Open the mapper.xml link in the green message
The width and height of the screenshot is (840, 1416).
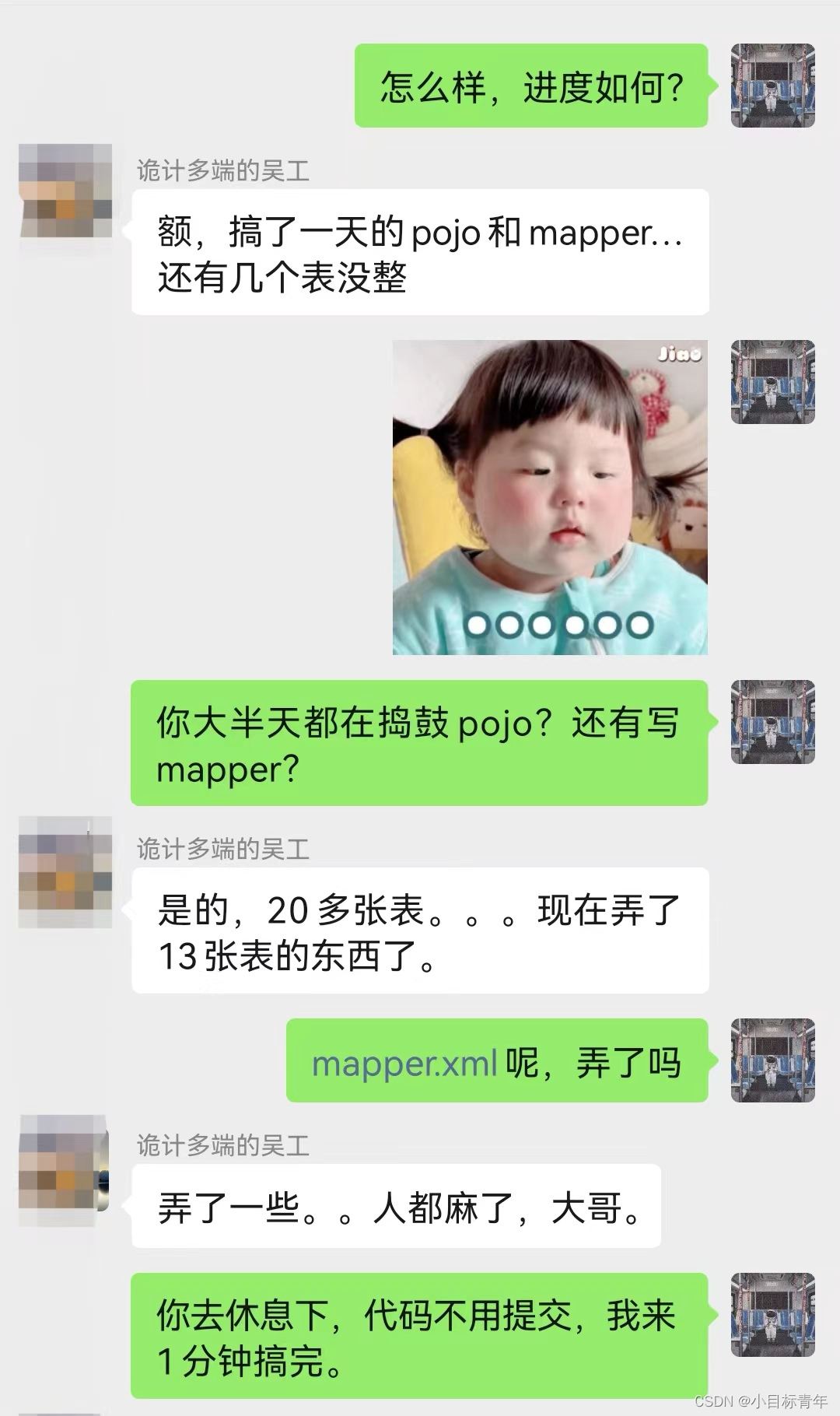pos(404,1064)
